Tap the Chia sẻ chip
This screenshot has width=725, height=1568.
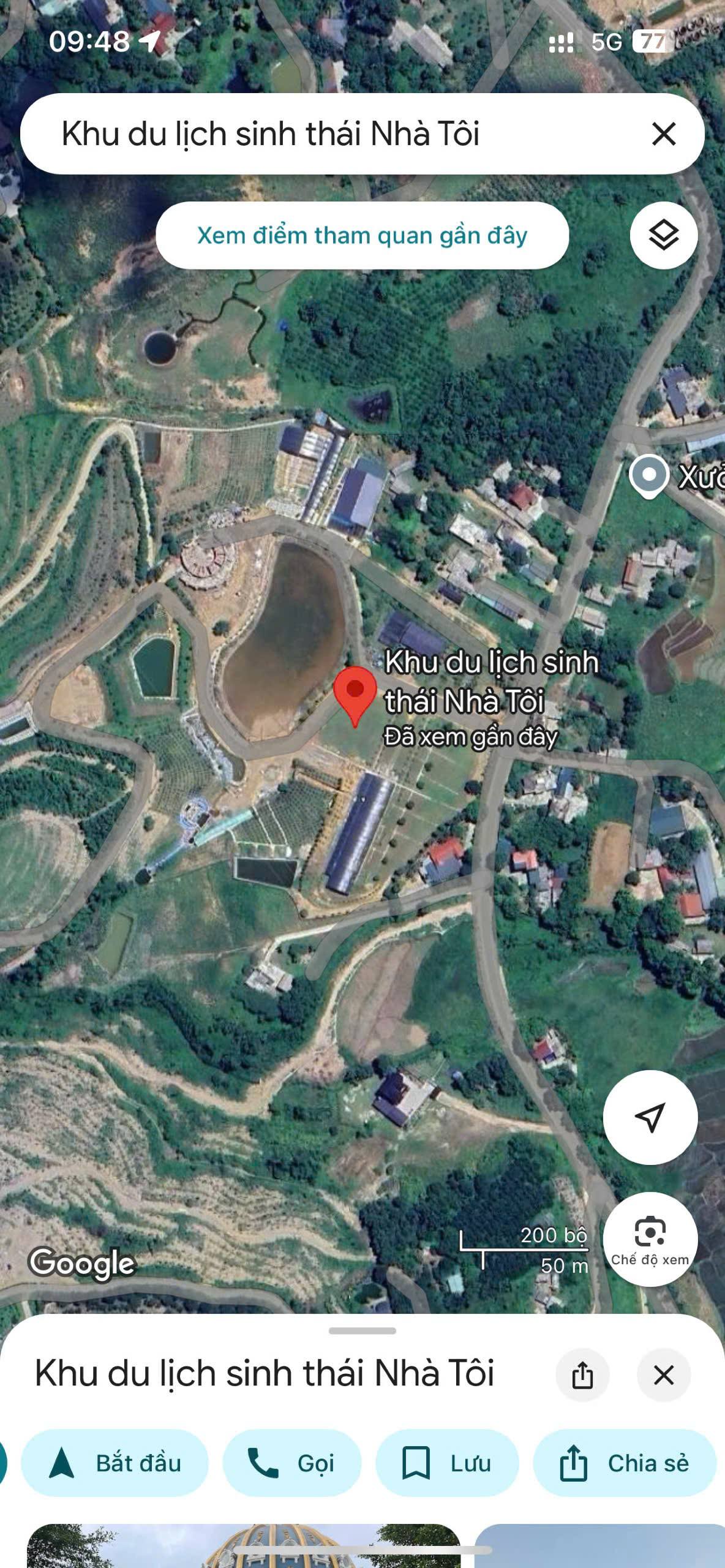click(625, 1463)
